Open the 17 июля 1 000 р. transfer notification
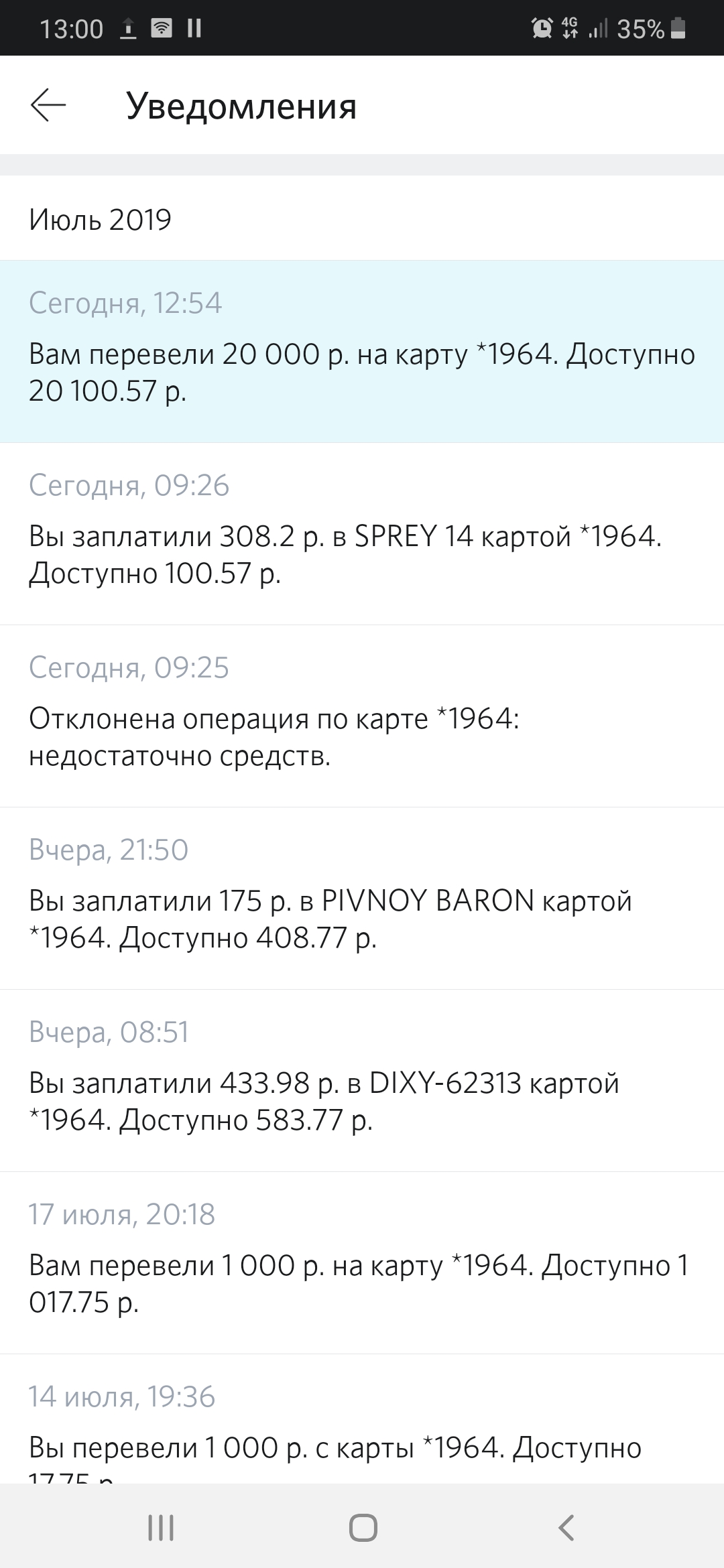The height and width of the screenshot is (1568, 724). (362, 1263)
